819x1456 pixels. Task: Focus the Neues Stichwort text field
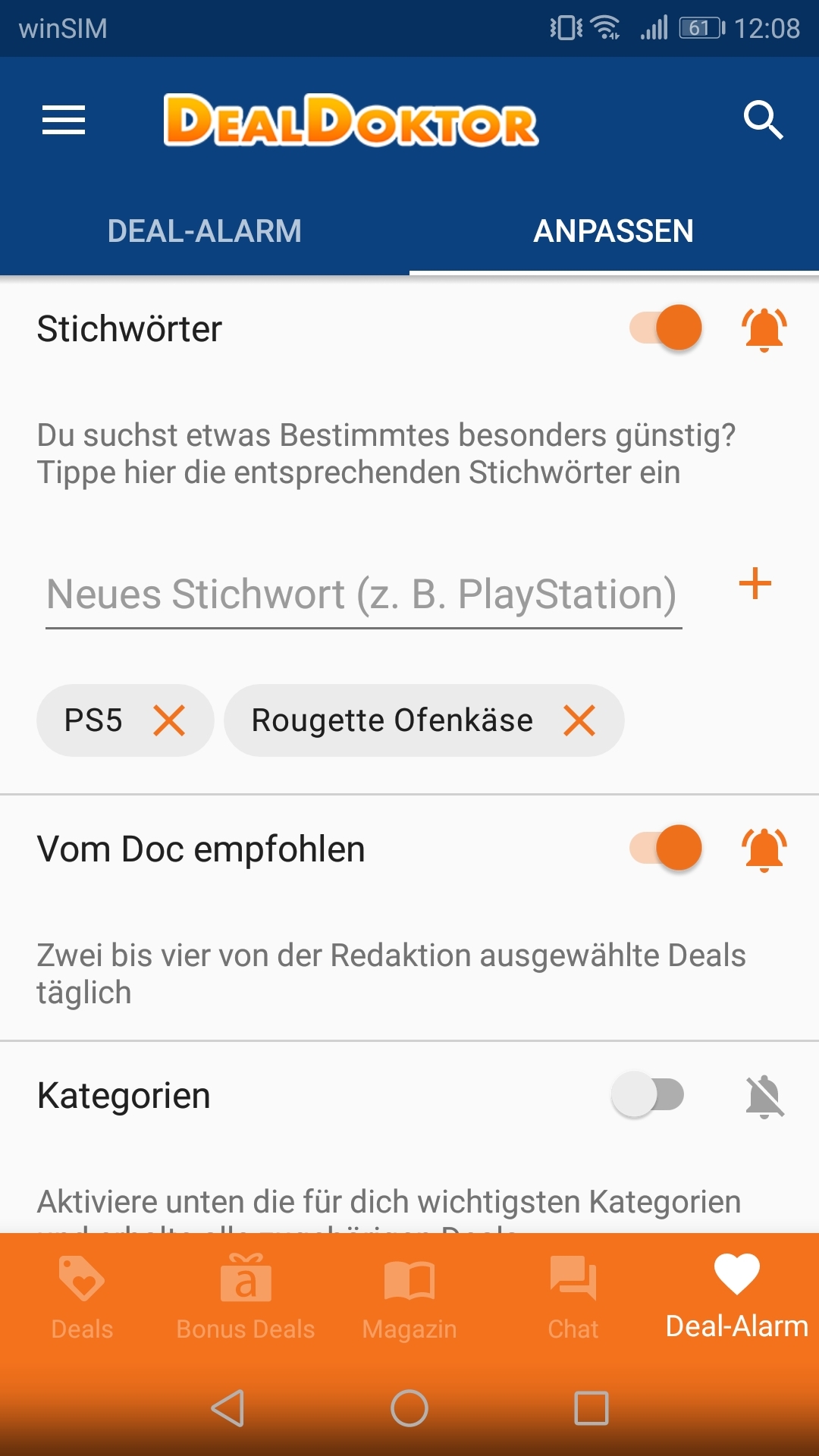(364, 594)
